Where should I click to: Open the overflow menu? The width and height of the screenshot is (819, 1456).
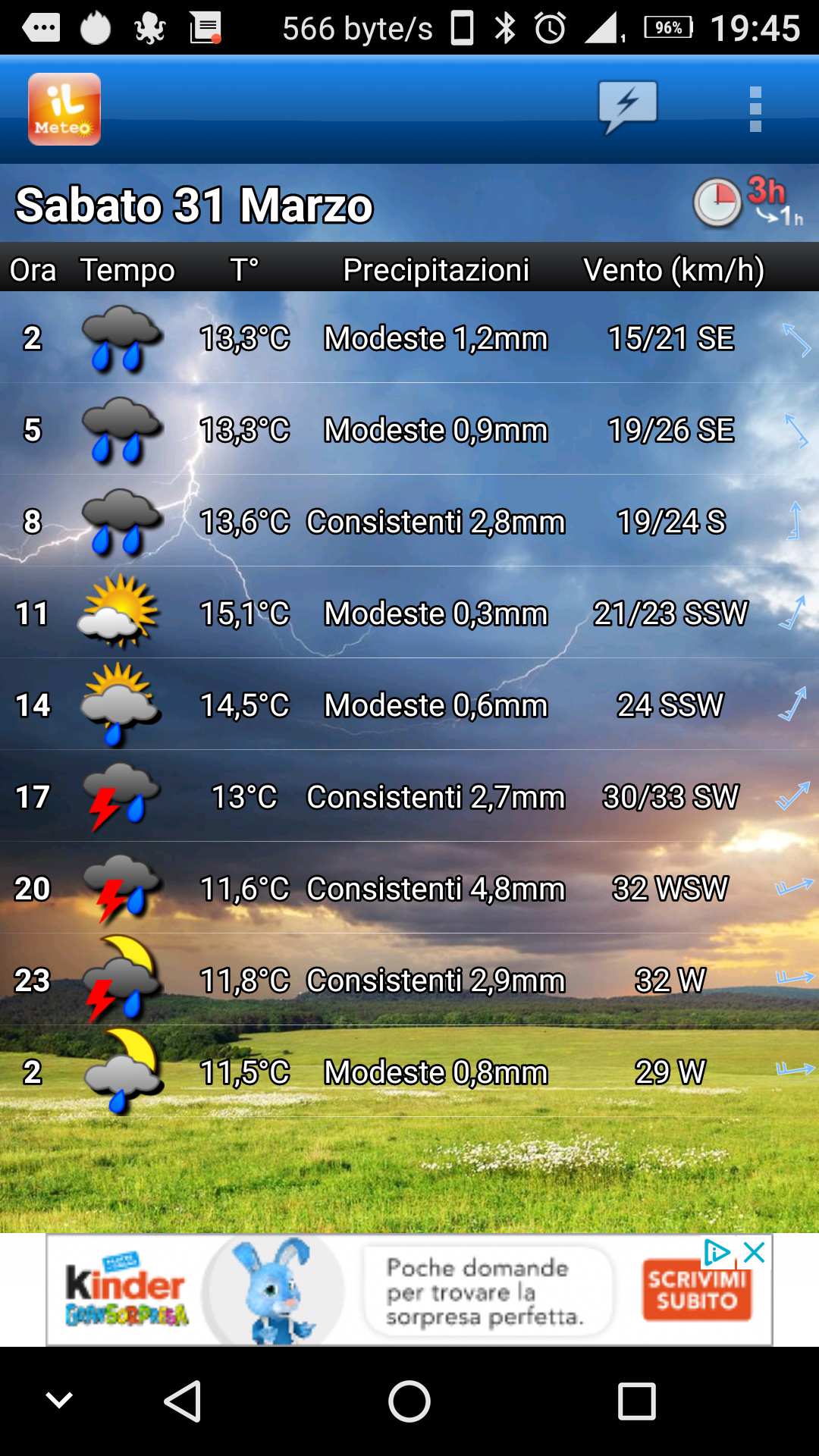(x=755, y=109)
